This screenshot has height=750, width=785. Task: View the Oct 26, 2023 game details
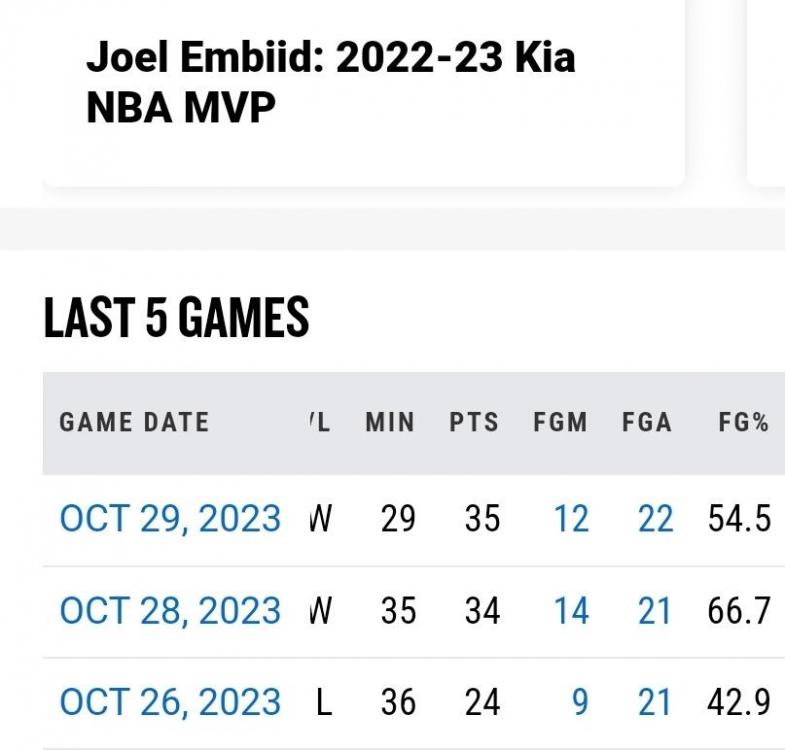pos(170,702)
